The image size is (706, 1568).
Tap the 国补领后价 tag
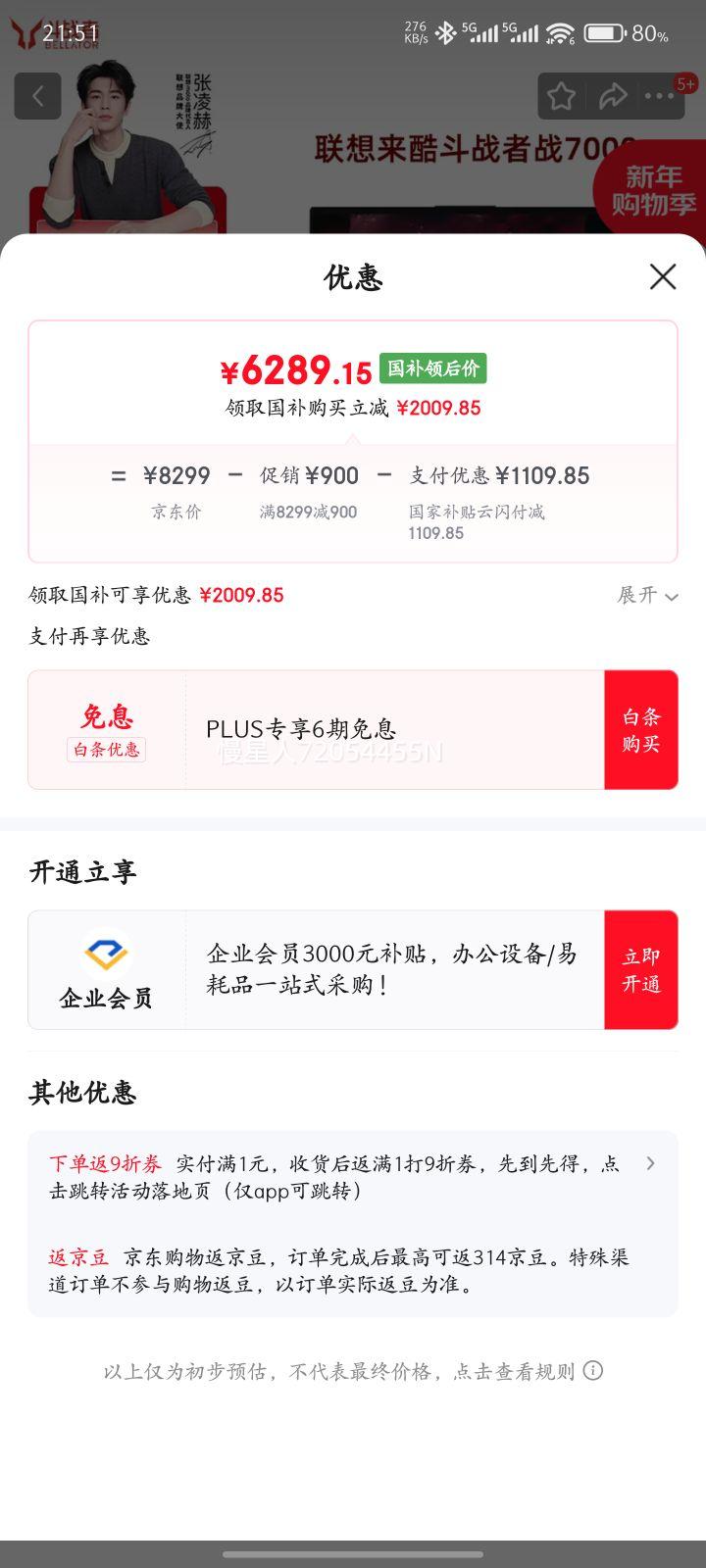(432, 368)
